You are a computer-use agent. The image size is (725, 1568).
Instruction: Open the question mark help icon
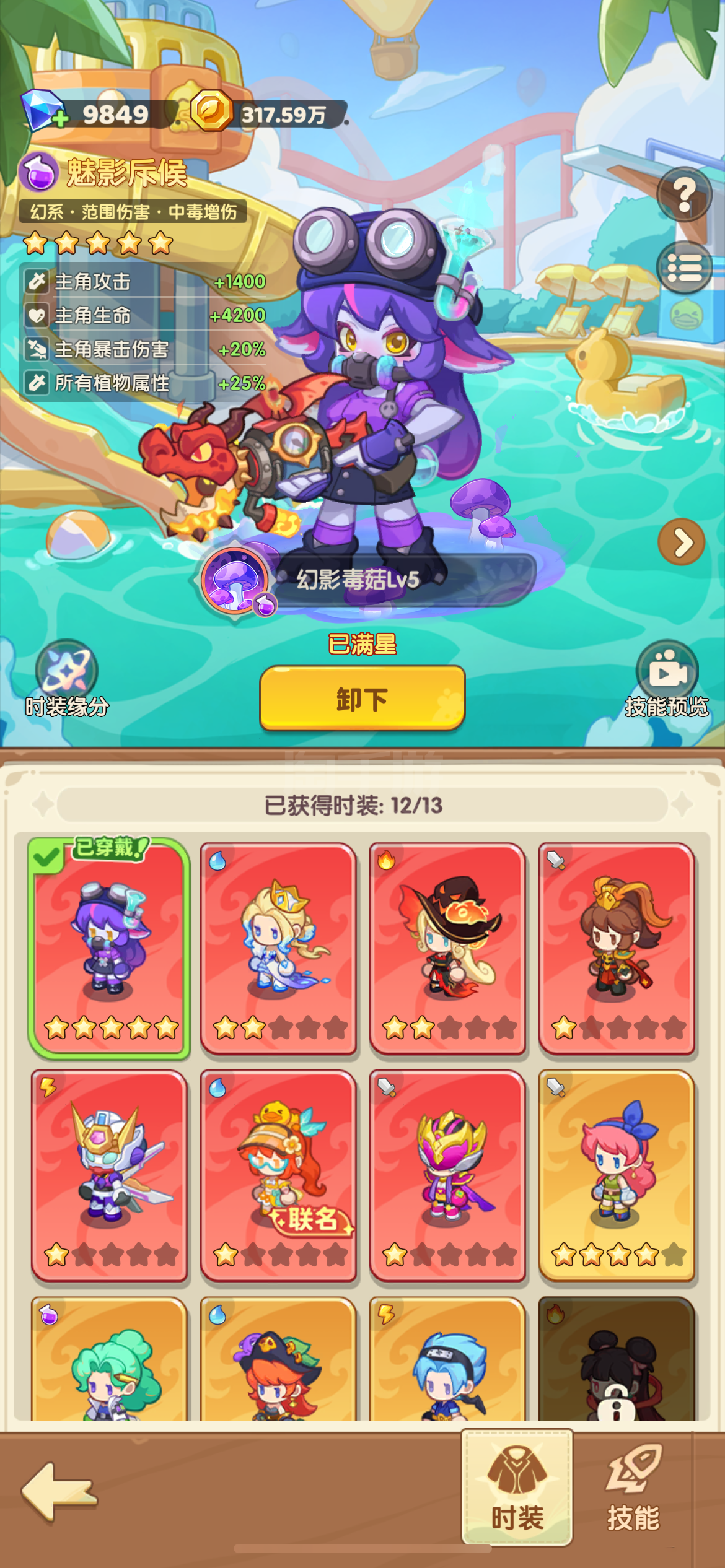[684, 194]
